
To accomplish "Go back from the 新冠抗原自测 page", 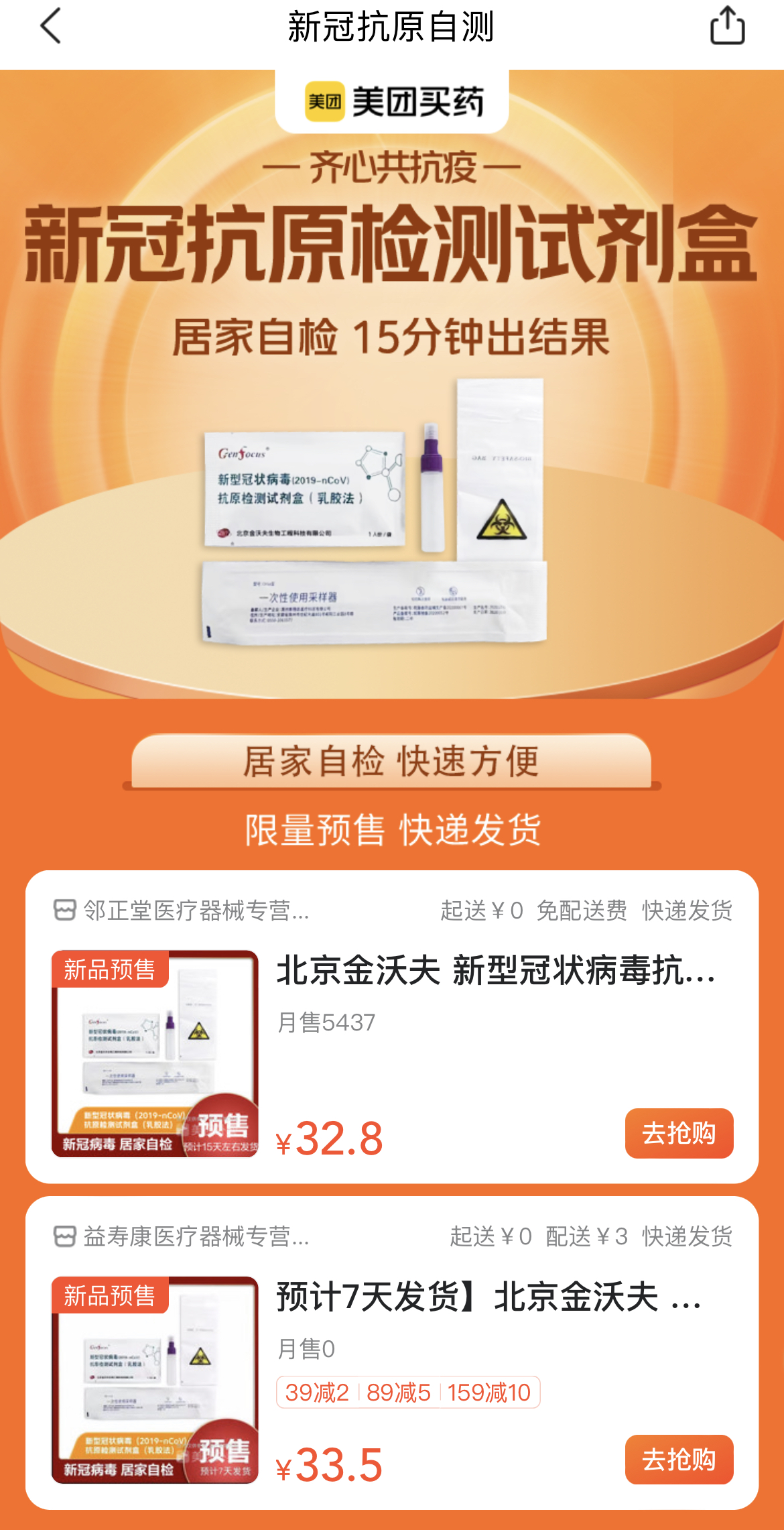I will (51, 27).
